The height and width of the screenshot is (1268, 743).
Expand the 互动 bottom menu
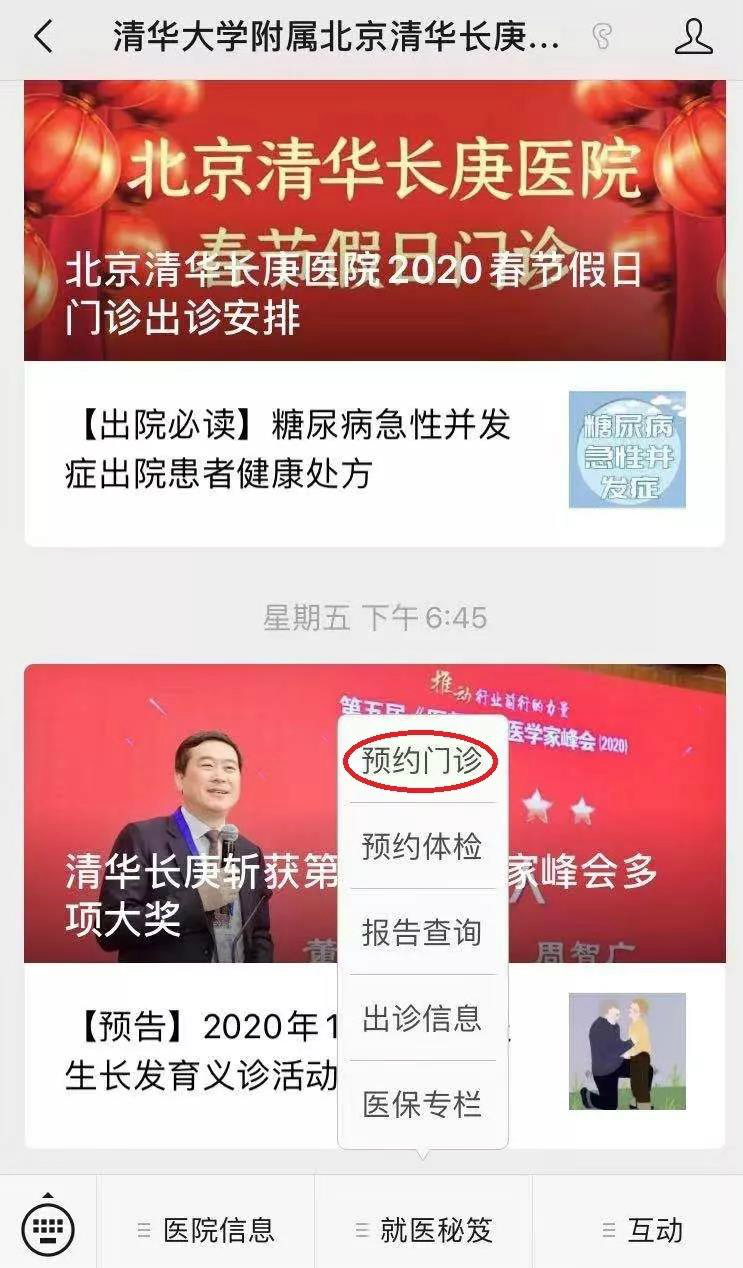click(640, 1230)
